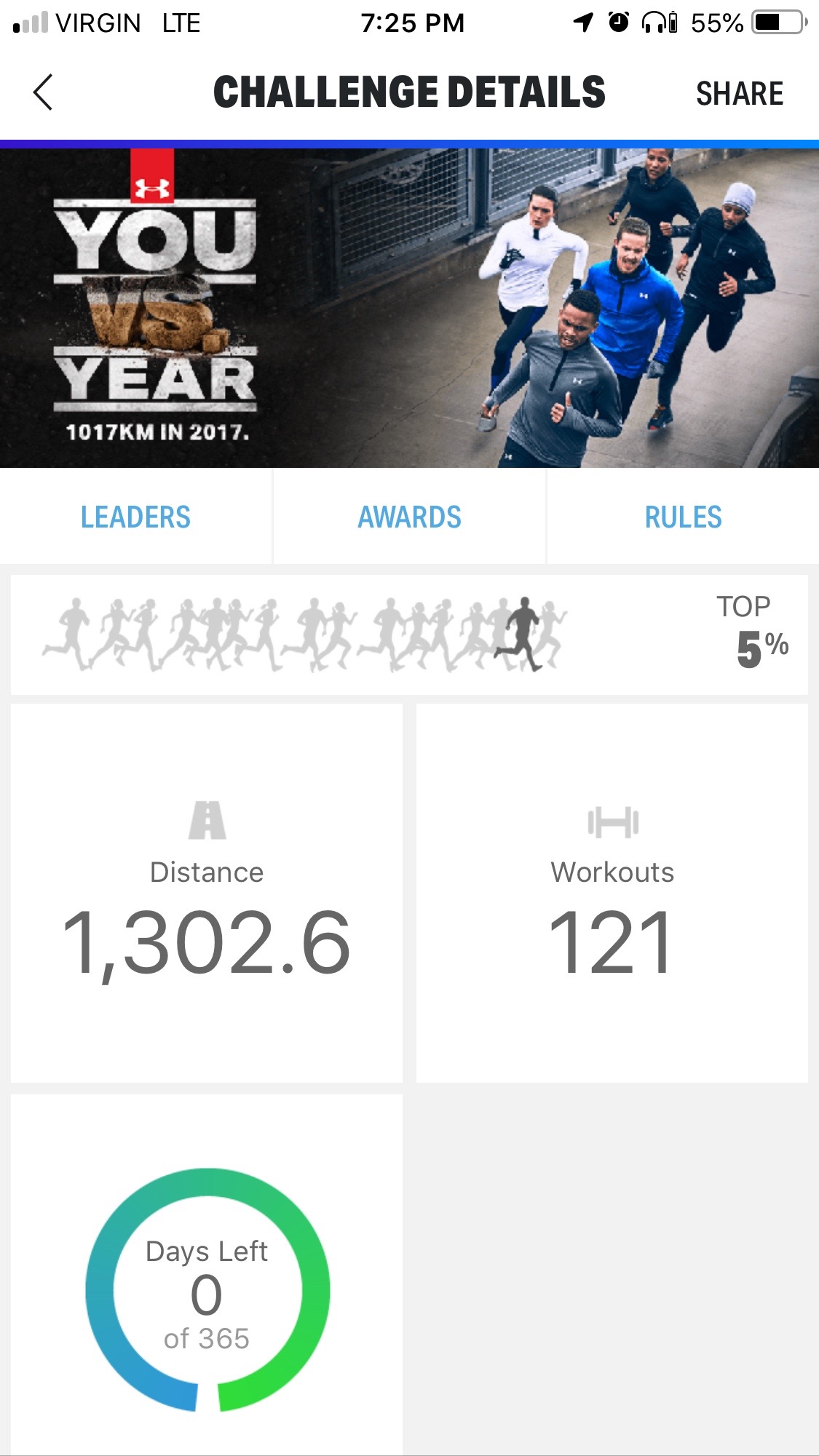Go back from Challenge Details
819x1456 pixels.
point(43,92)
